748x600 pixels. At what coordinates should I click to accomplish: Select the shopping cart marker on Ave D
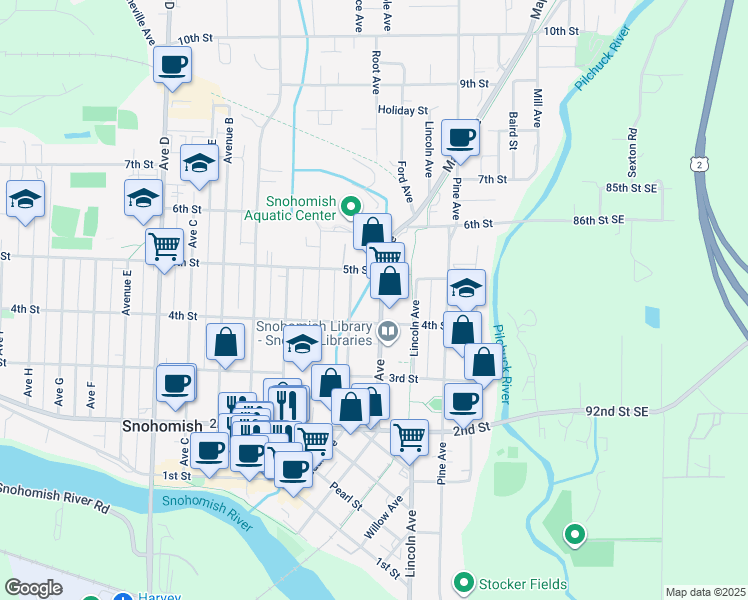(164, 245)
